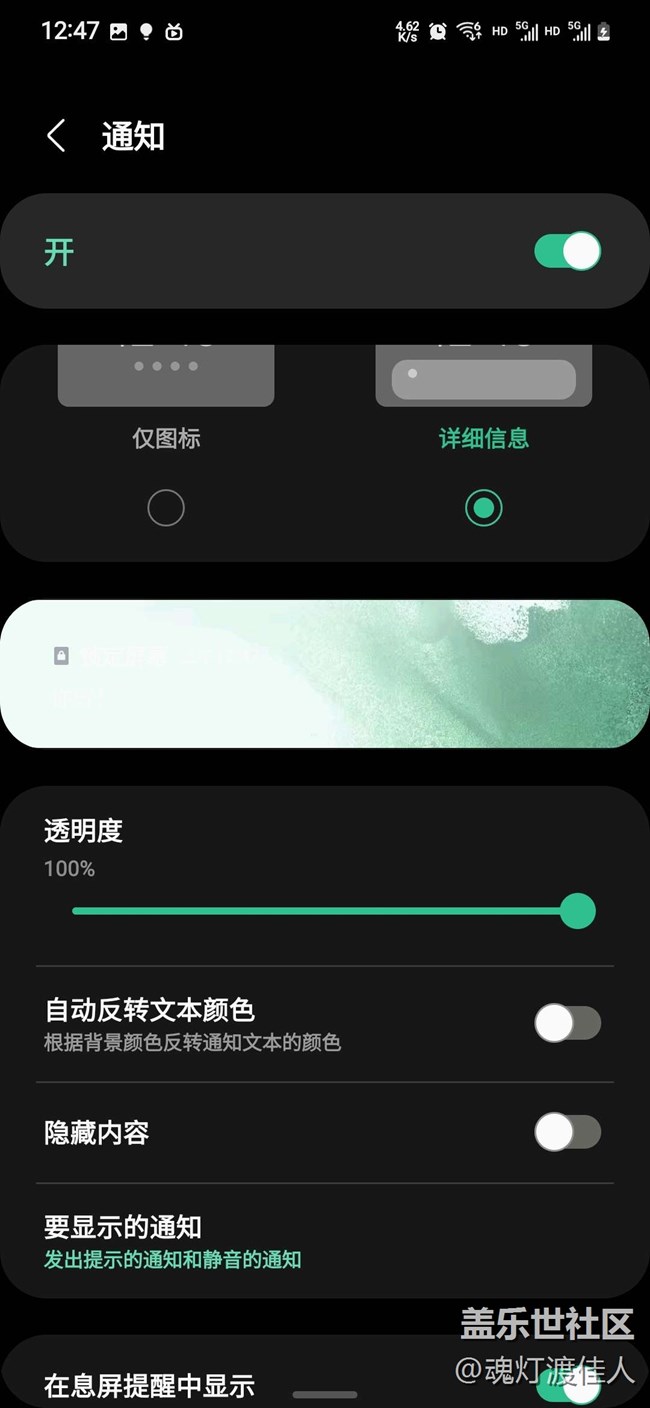Select the 仅图标 radio button
Viewport: 650px width, 1408px height.
[166, 508]
